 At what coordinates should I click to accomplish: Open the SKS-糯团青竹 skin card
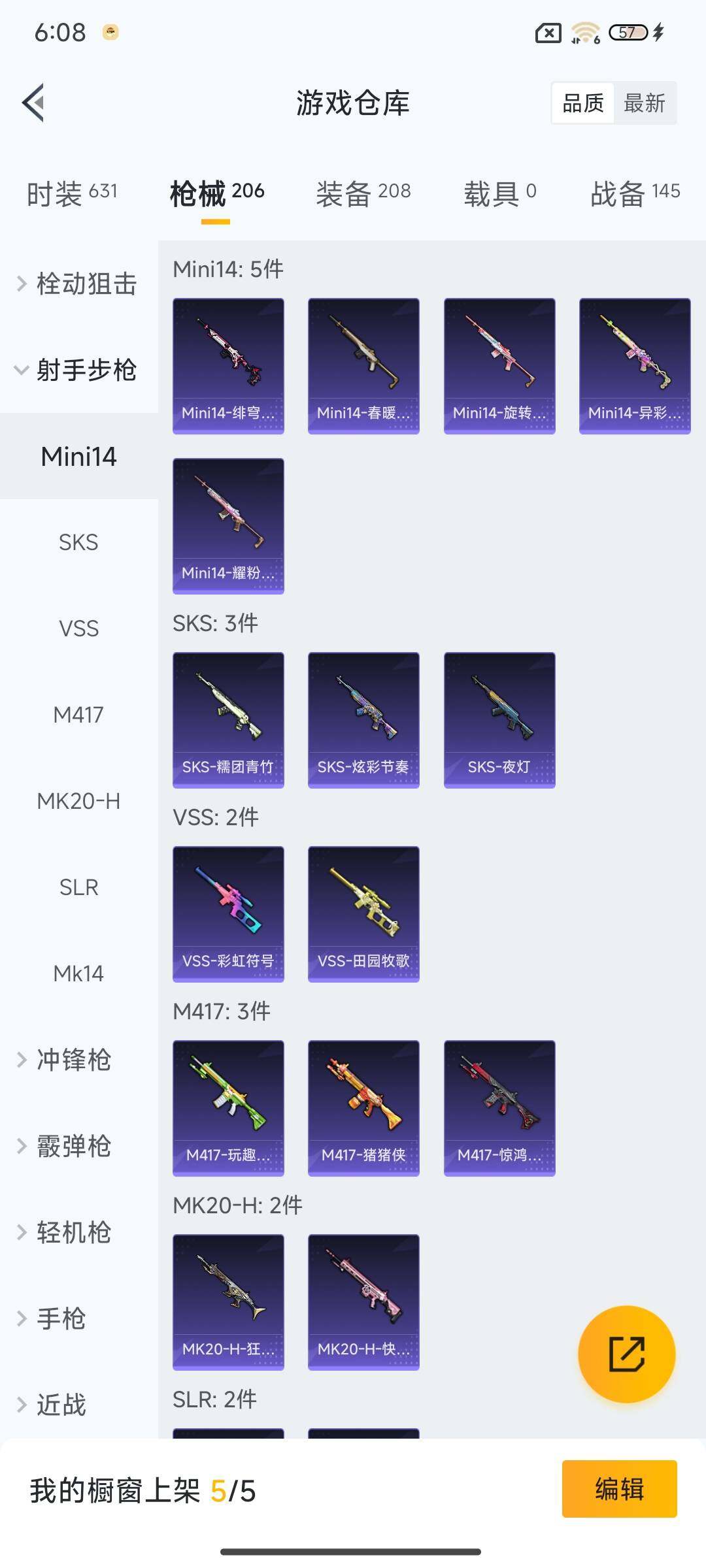pos(228,719)
